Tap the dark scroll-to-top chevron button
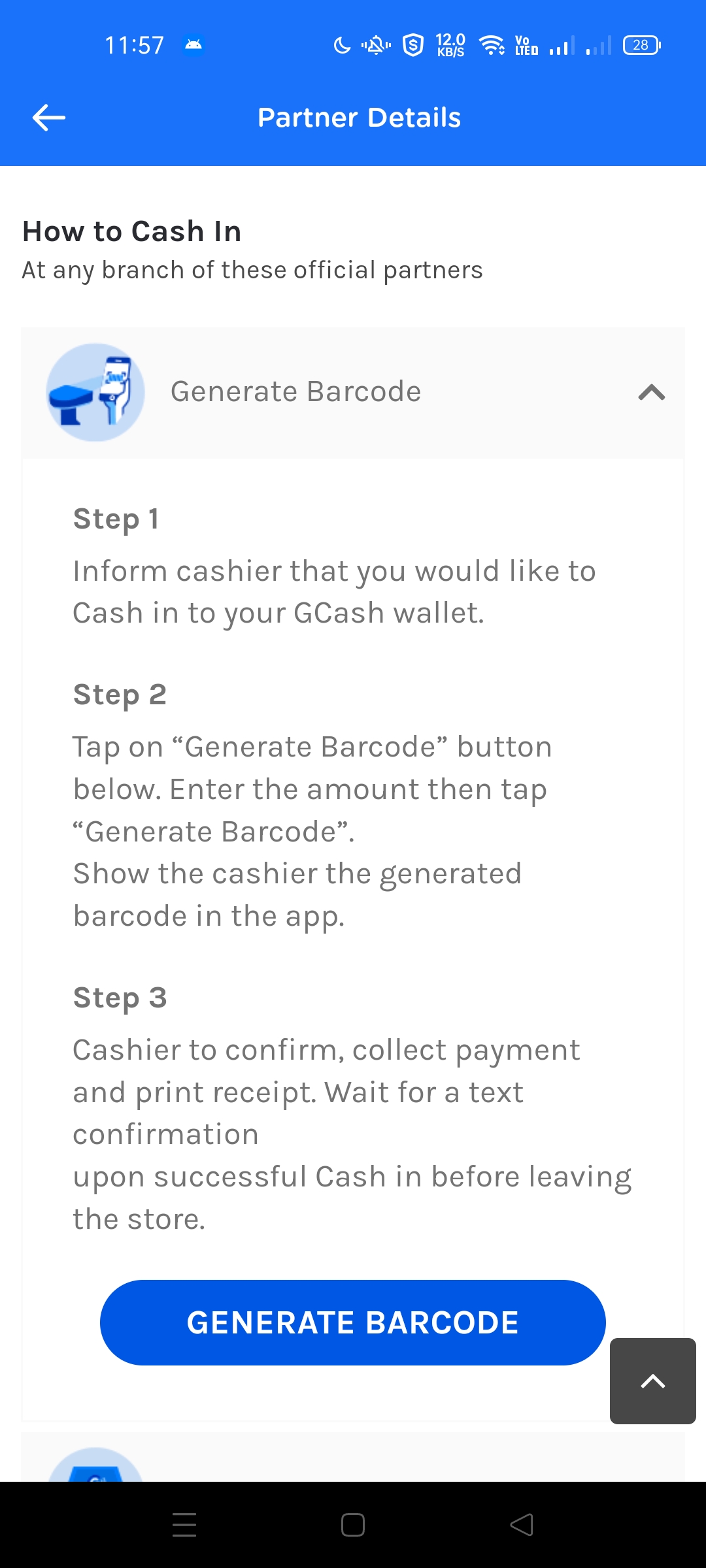This screenshot has width=706, height=1568. coord(652,1382)
